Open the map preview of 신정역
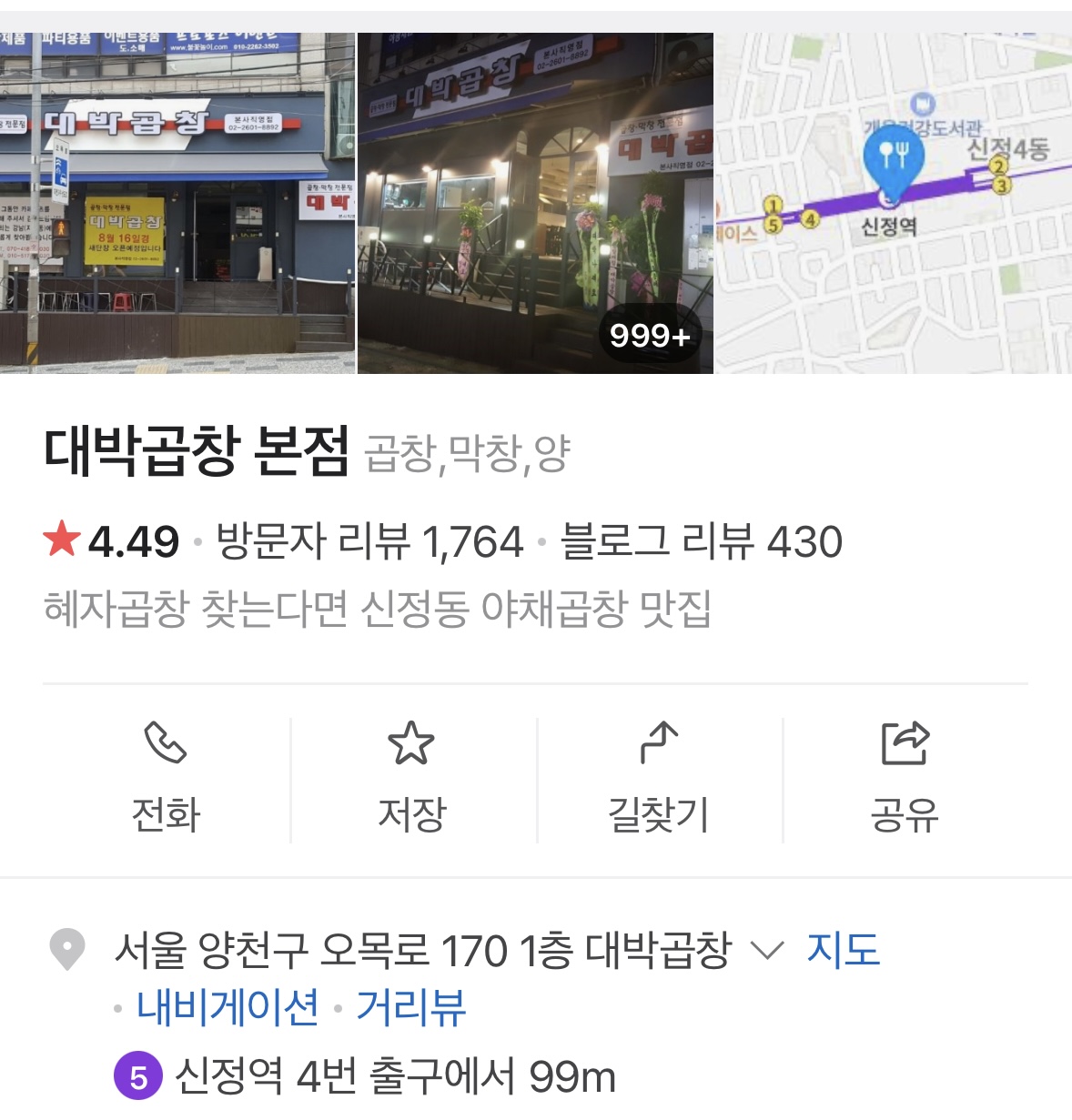 point(893,203)
